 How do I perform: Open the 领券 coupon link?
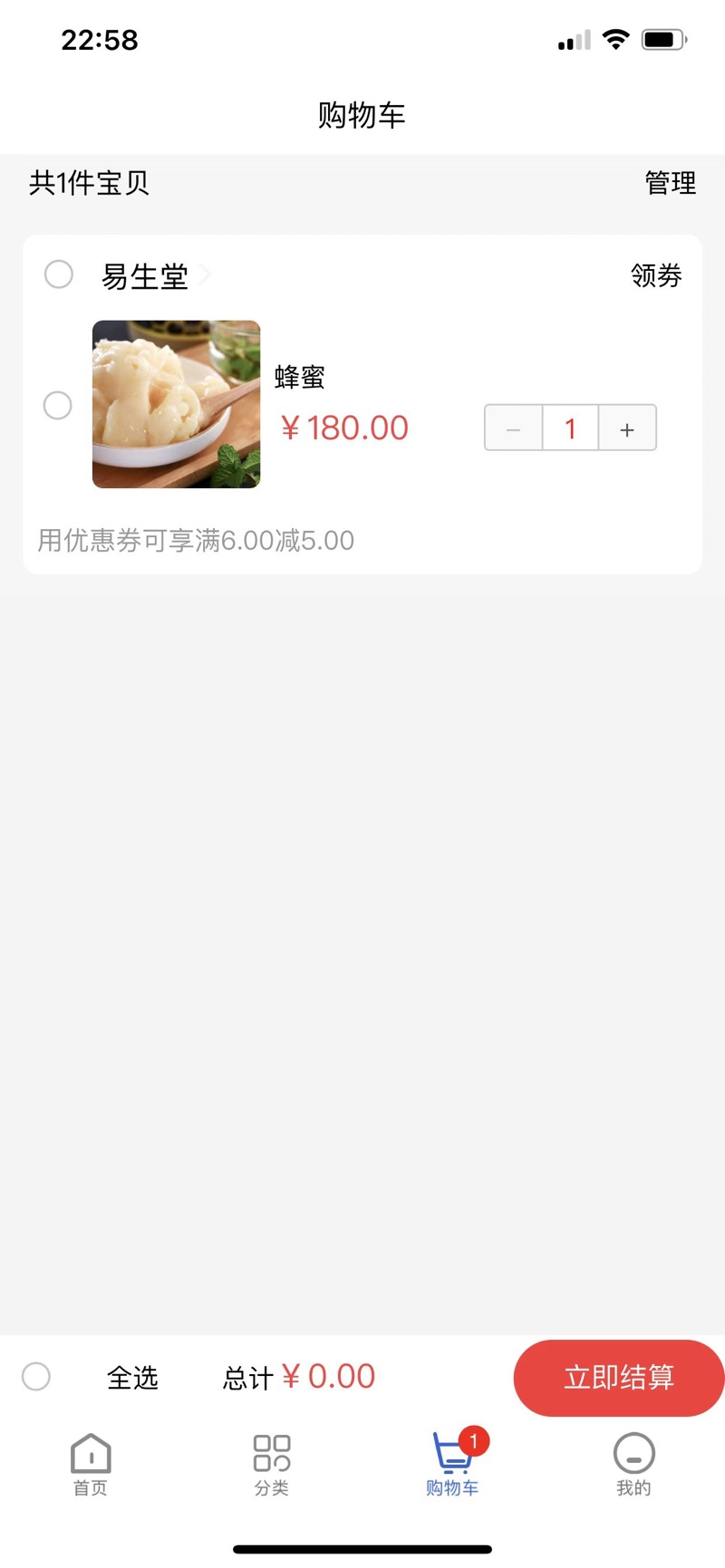point(654,276)
